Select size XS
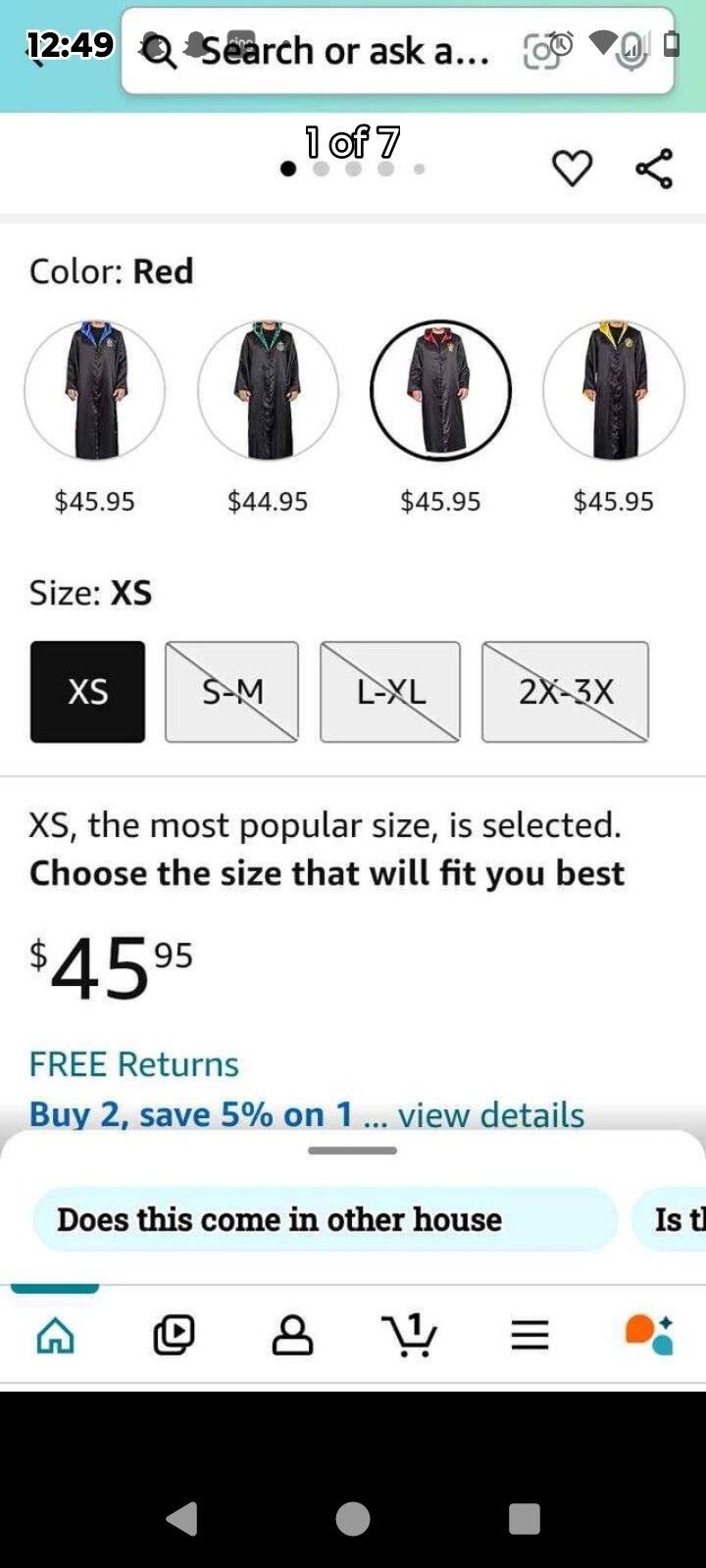The width and height of the screenshot is (706, 1568). [x=87, y=692]
